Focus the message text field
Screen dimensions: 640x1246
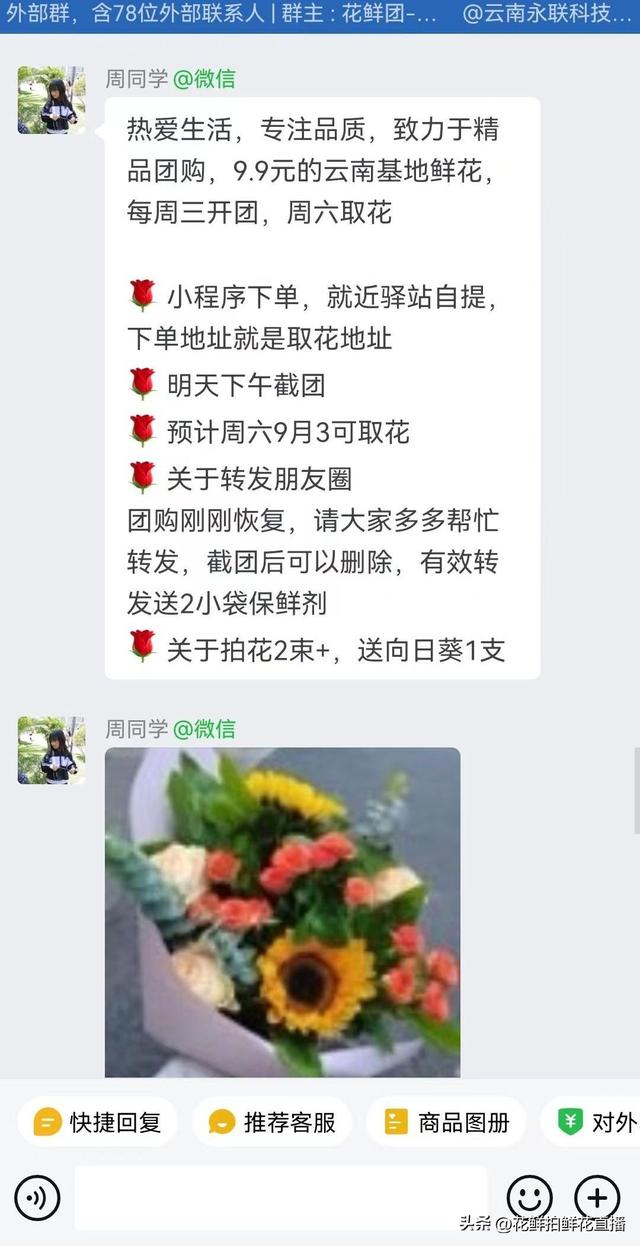(x=280, y=1197)
